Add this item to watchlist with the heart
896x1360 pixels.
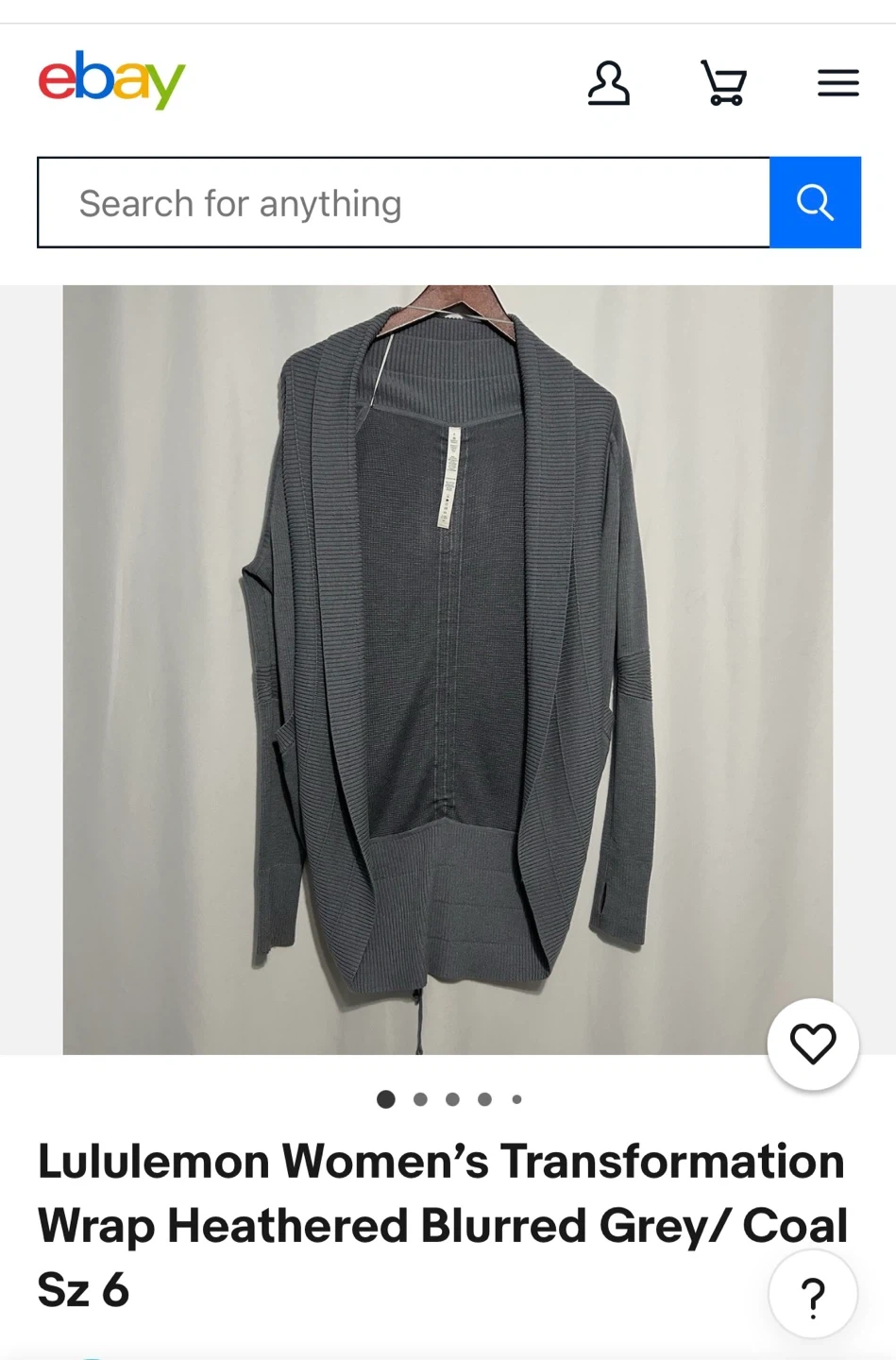[x=813, y=1044]
